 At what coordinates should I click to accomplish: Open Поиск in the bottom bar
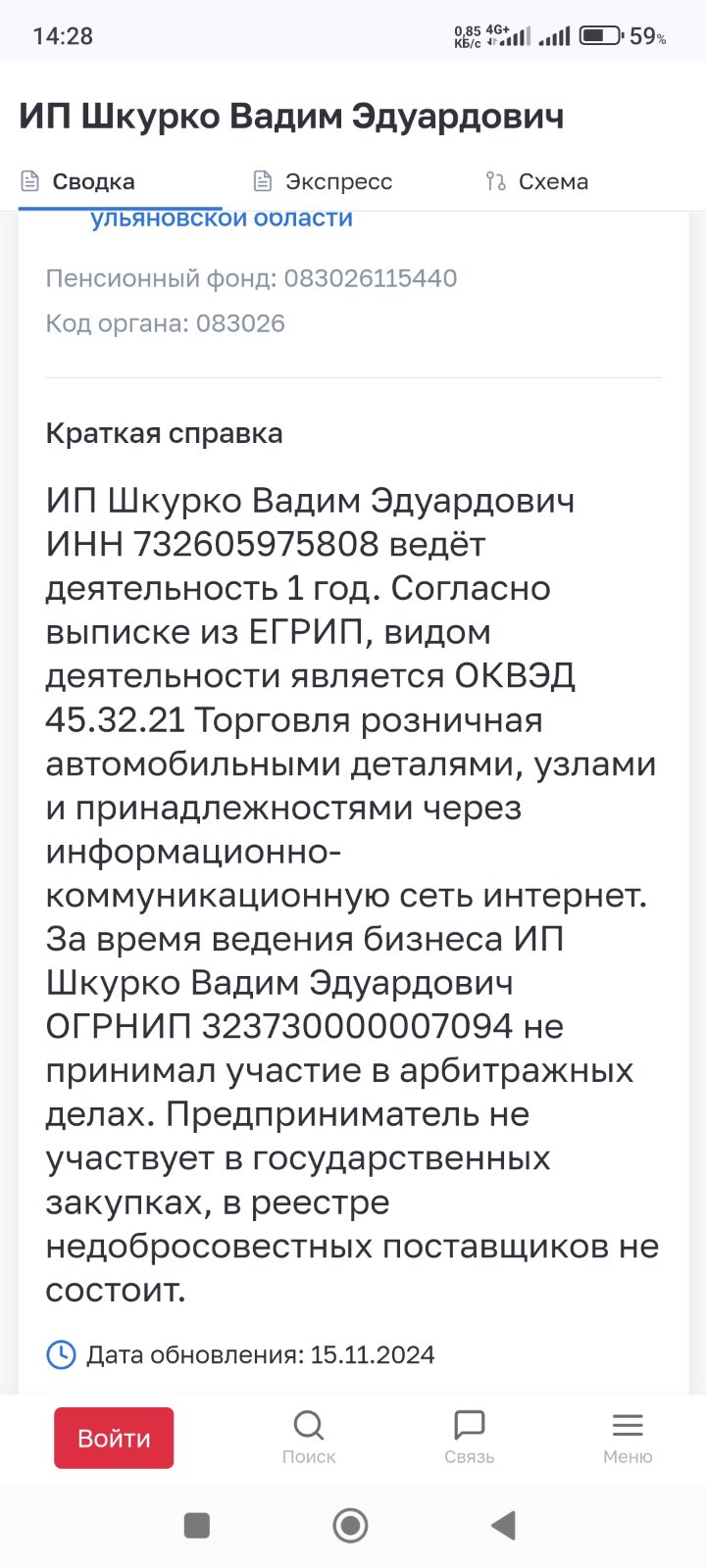309,1438
